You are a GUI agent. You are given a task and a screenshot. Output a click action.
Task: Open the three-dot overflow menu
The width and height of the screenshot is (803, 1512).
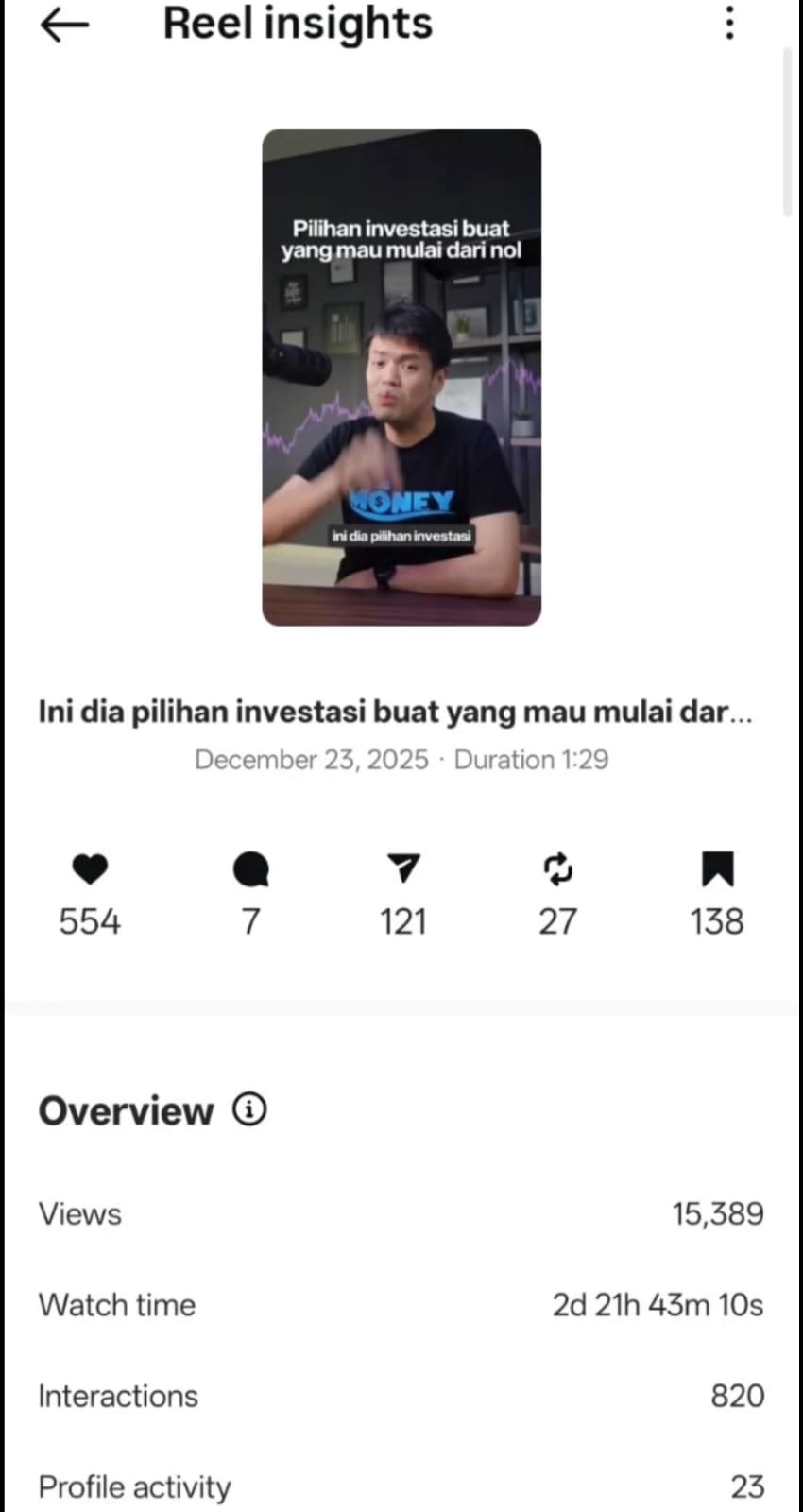(729, 23)
